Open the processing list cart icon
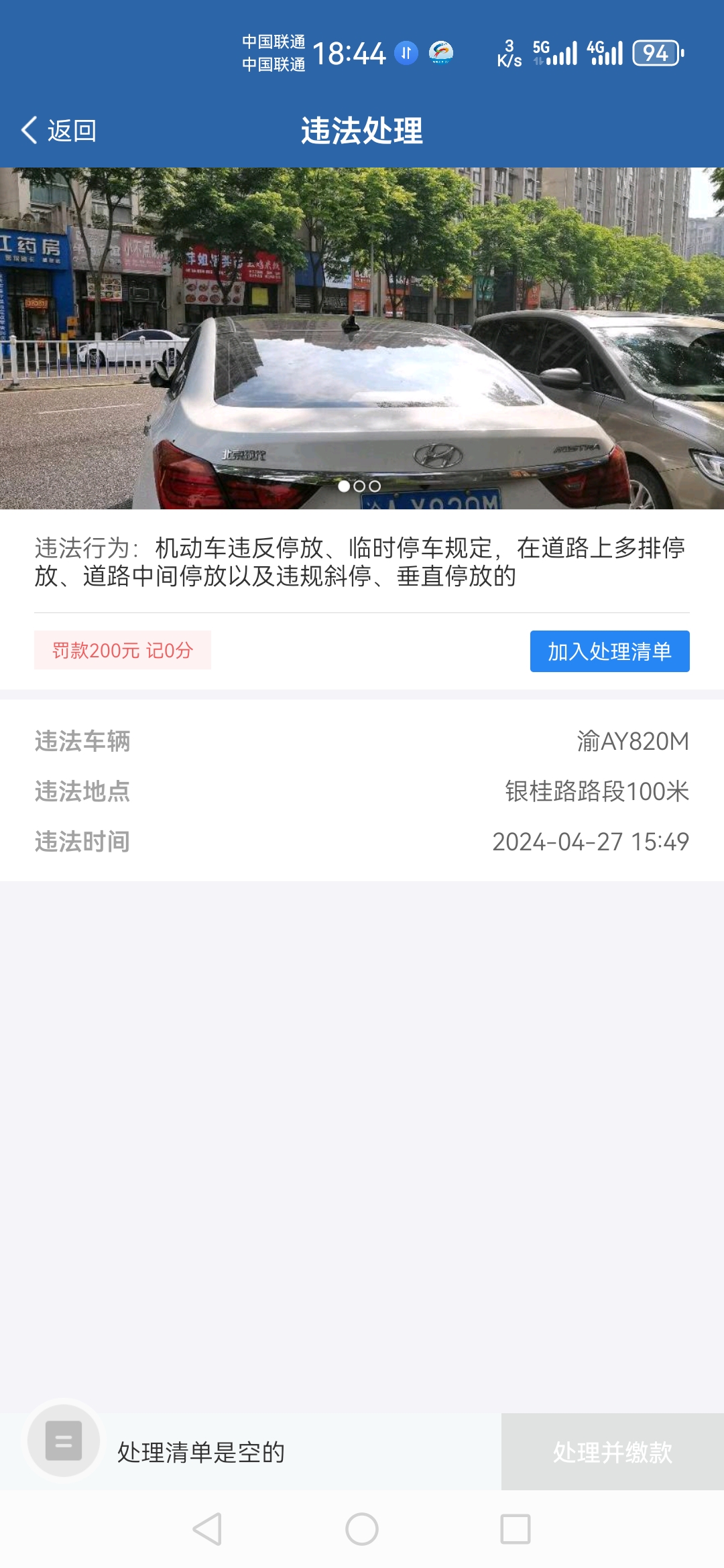This screenshot has height=1568, width=724. pos(64,1440)
